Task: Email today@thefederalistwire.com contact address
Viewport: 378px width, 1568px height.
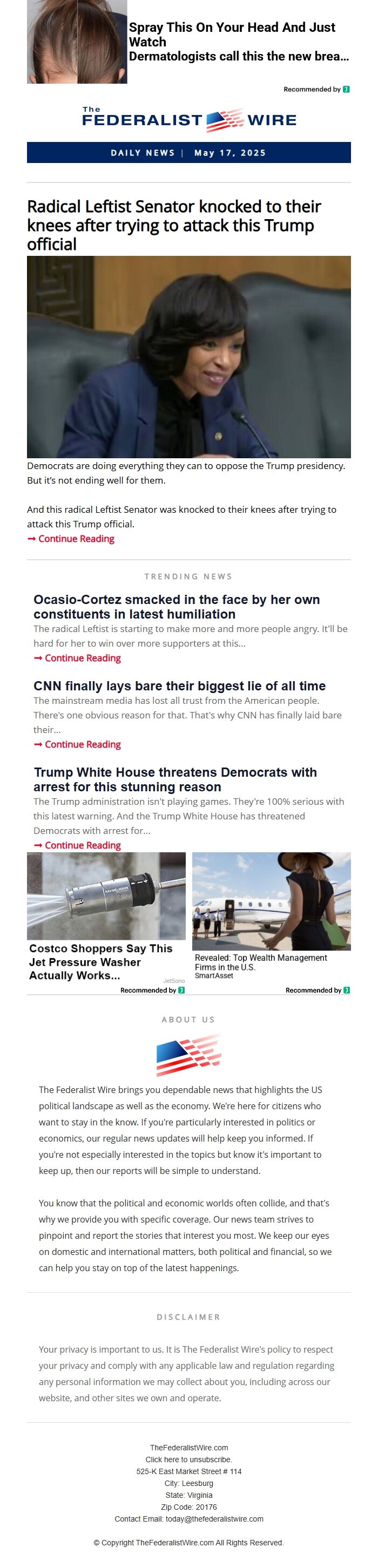Action: pyautogui.click(x=214, y=1519)
